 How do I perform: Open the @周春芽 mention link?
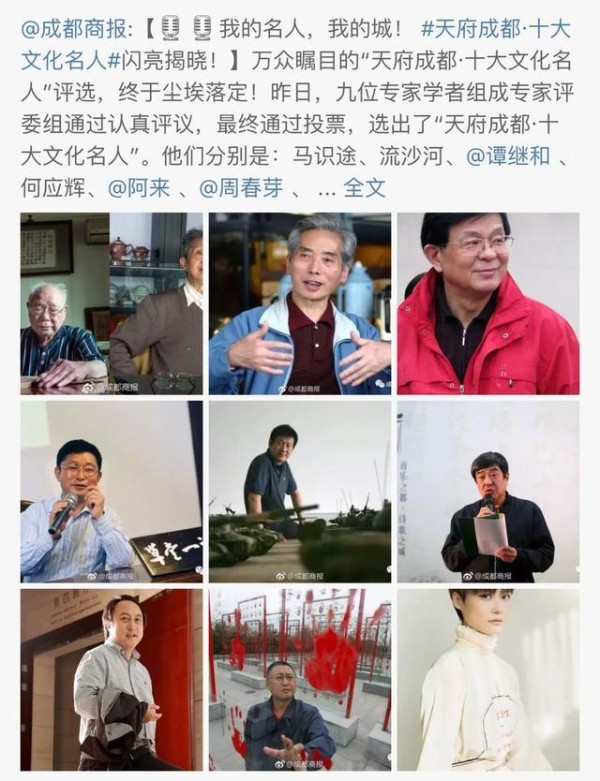pyautogui.click(x=241, y=187)
